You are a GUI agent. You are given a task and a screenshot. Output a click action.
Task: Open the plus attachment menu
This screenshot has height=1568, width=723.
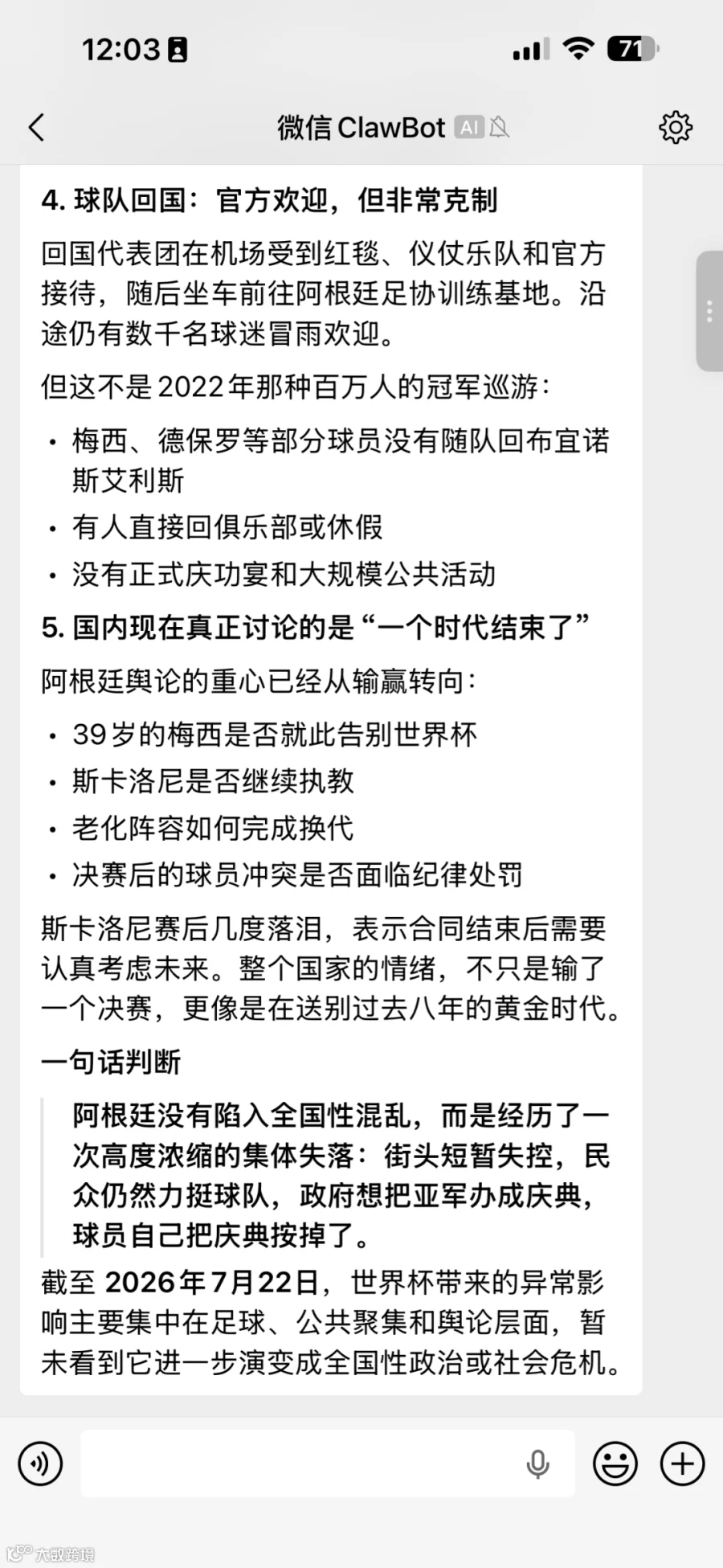tap(683, 1464)
